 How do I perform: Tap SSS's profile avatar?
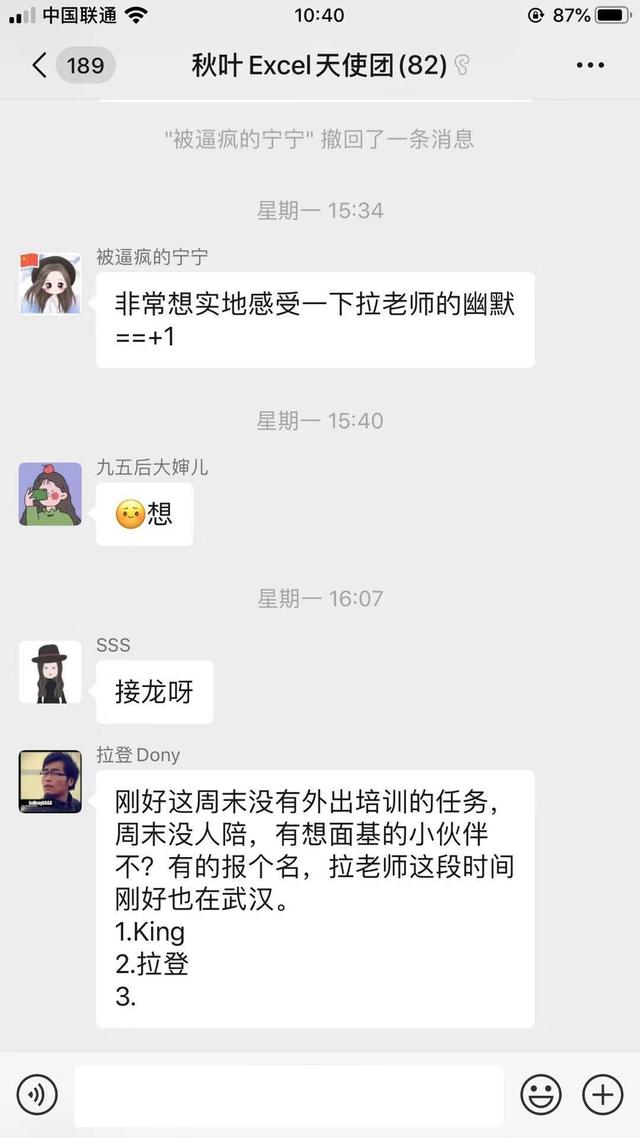[50, 671]
